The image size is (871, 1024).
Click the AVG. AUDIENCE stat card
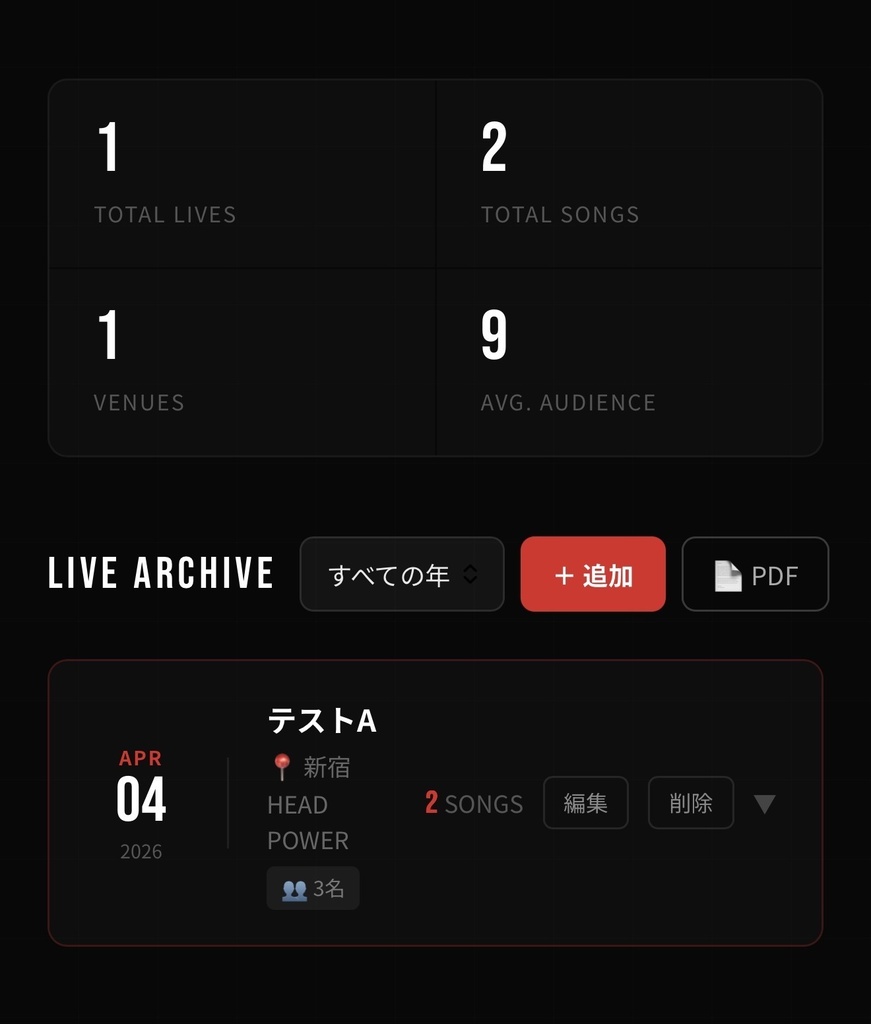click(x=630, y=360)
